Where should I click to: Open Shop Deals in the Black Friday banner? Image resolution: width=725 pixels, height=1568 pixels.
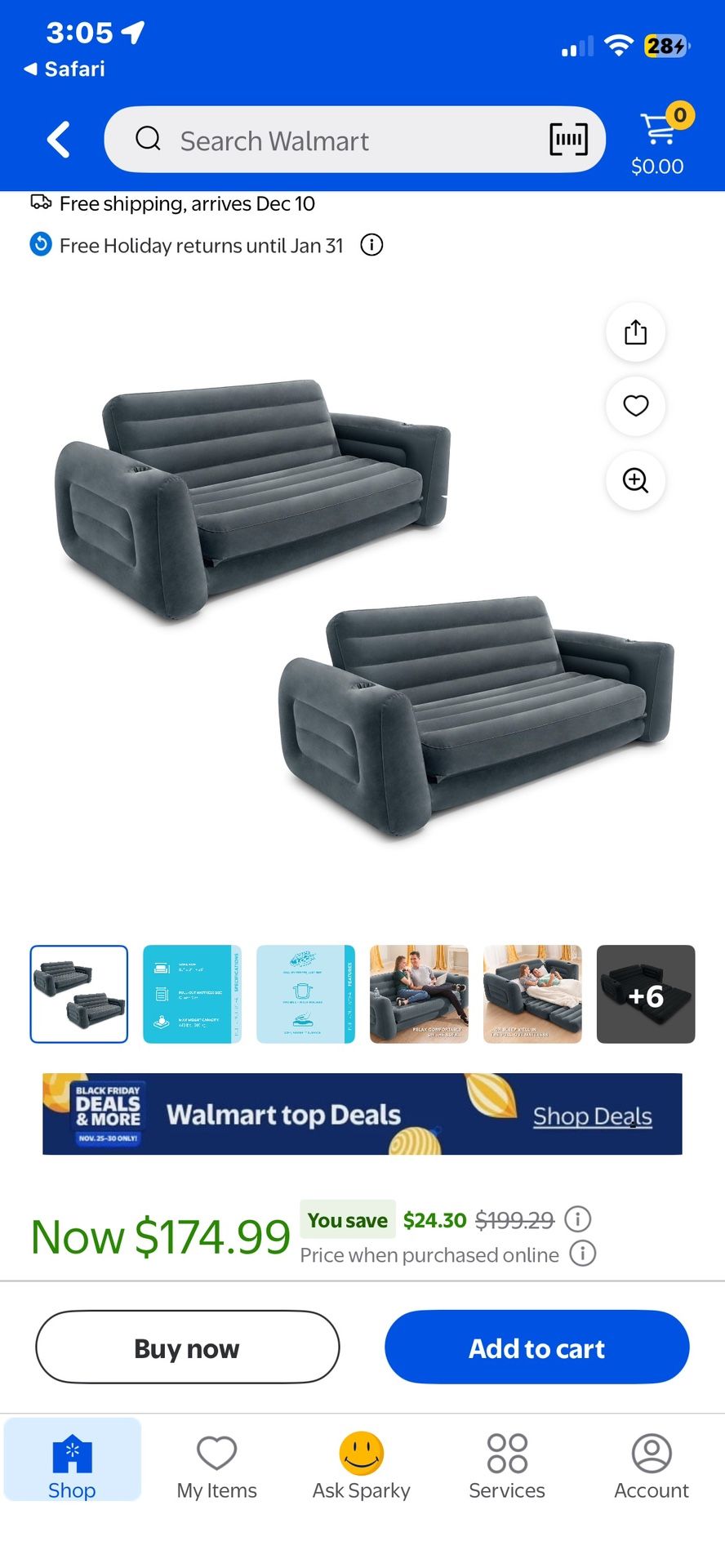tap(592, 1116)
